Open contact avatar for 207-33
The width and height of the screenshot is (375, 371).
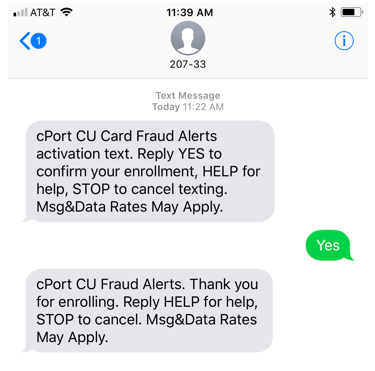coord(188,38)
